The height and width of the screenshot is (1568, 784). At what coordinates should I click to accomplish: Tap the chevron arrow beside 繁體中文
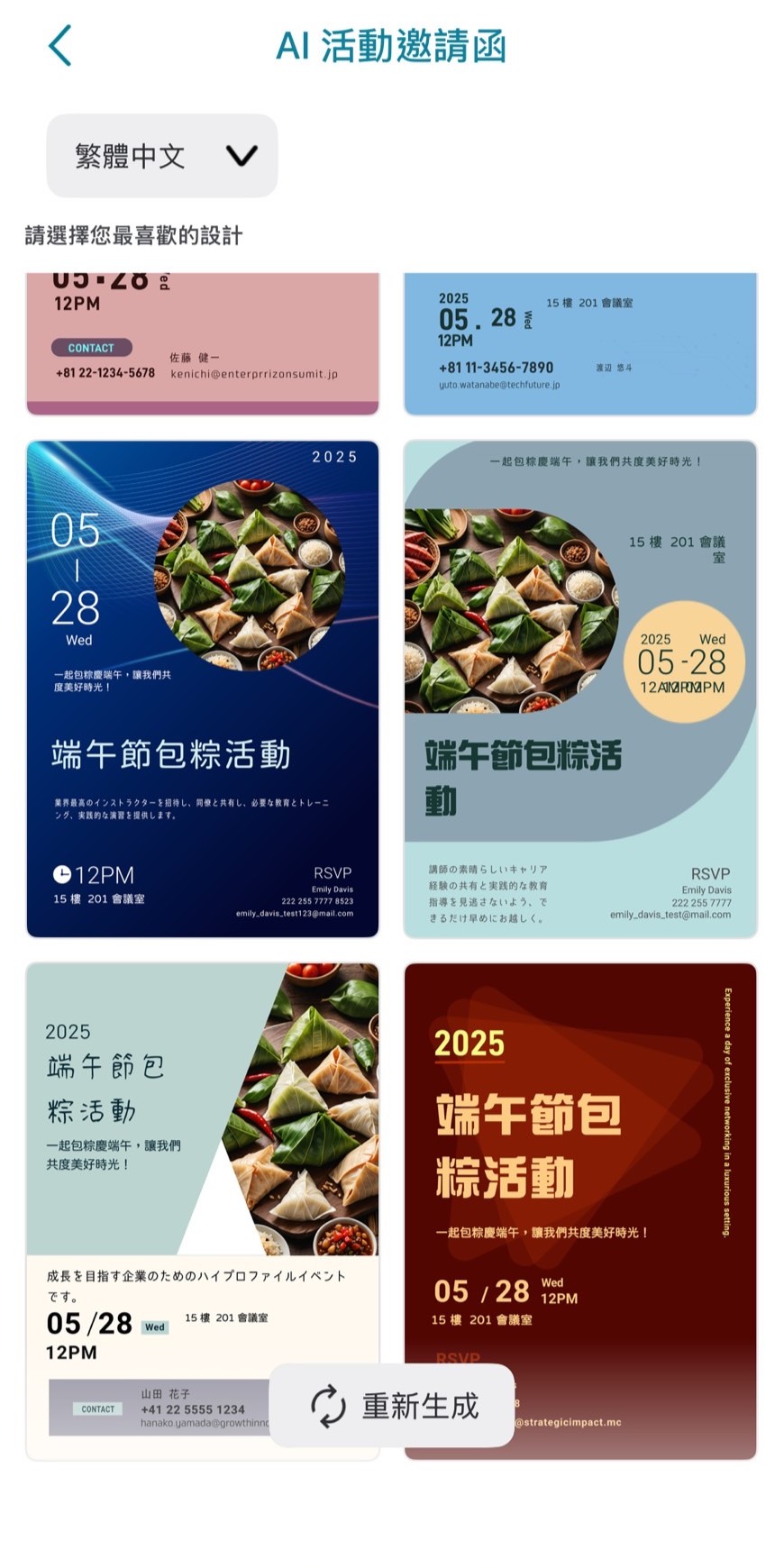point(241,155)
